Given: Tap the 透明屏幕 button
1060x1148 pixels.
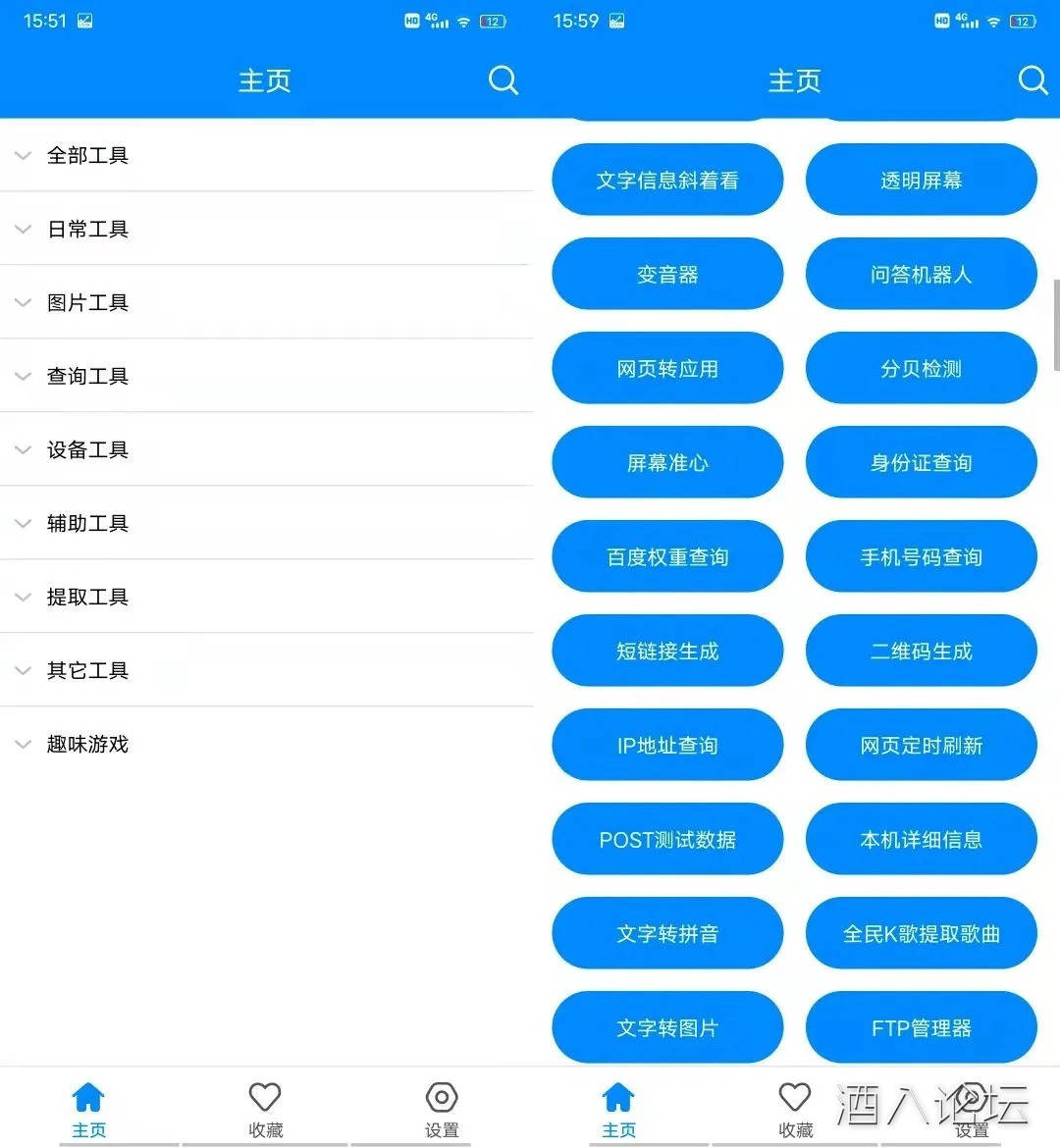Looking at the screenshot, I should (921, 181).
